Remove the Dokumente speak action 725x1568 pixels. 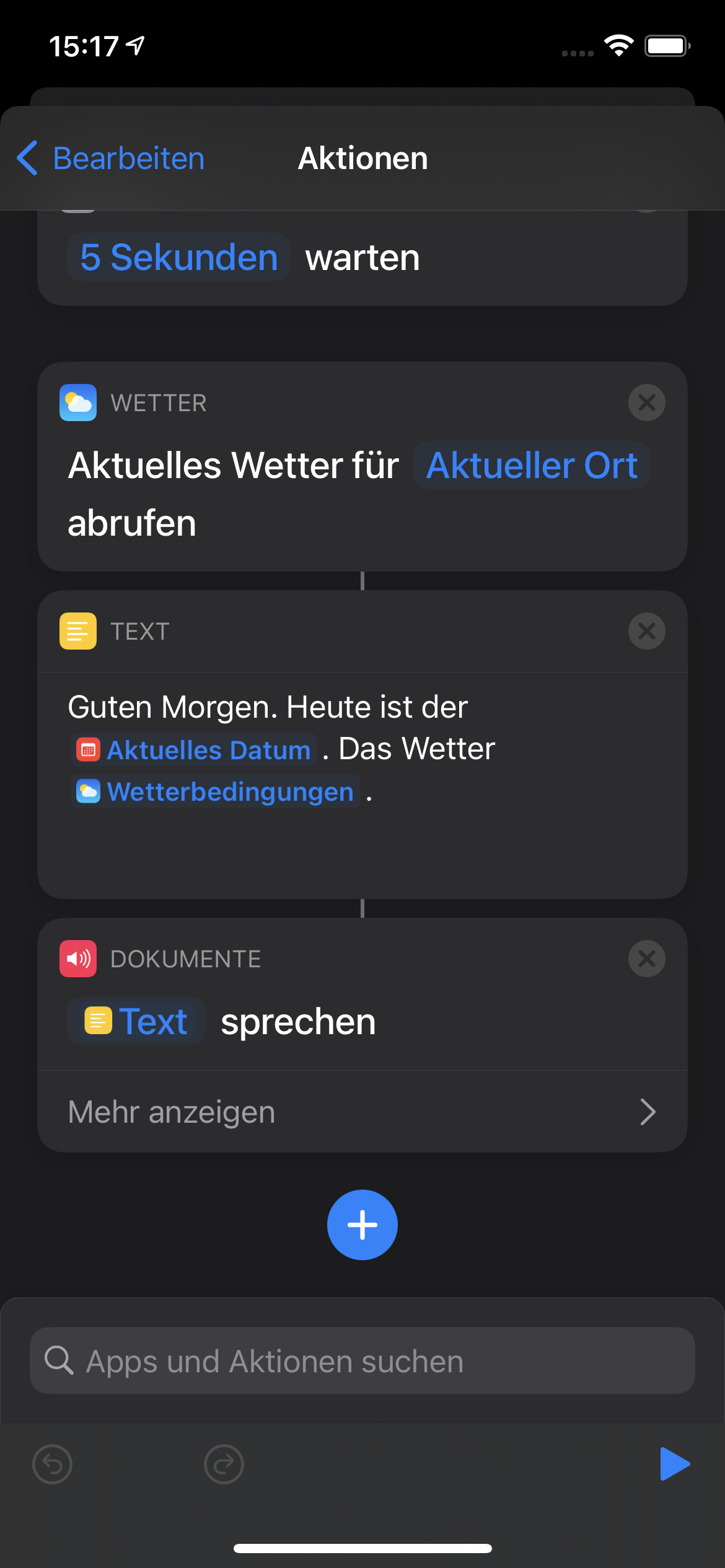[646, 959]
